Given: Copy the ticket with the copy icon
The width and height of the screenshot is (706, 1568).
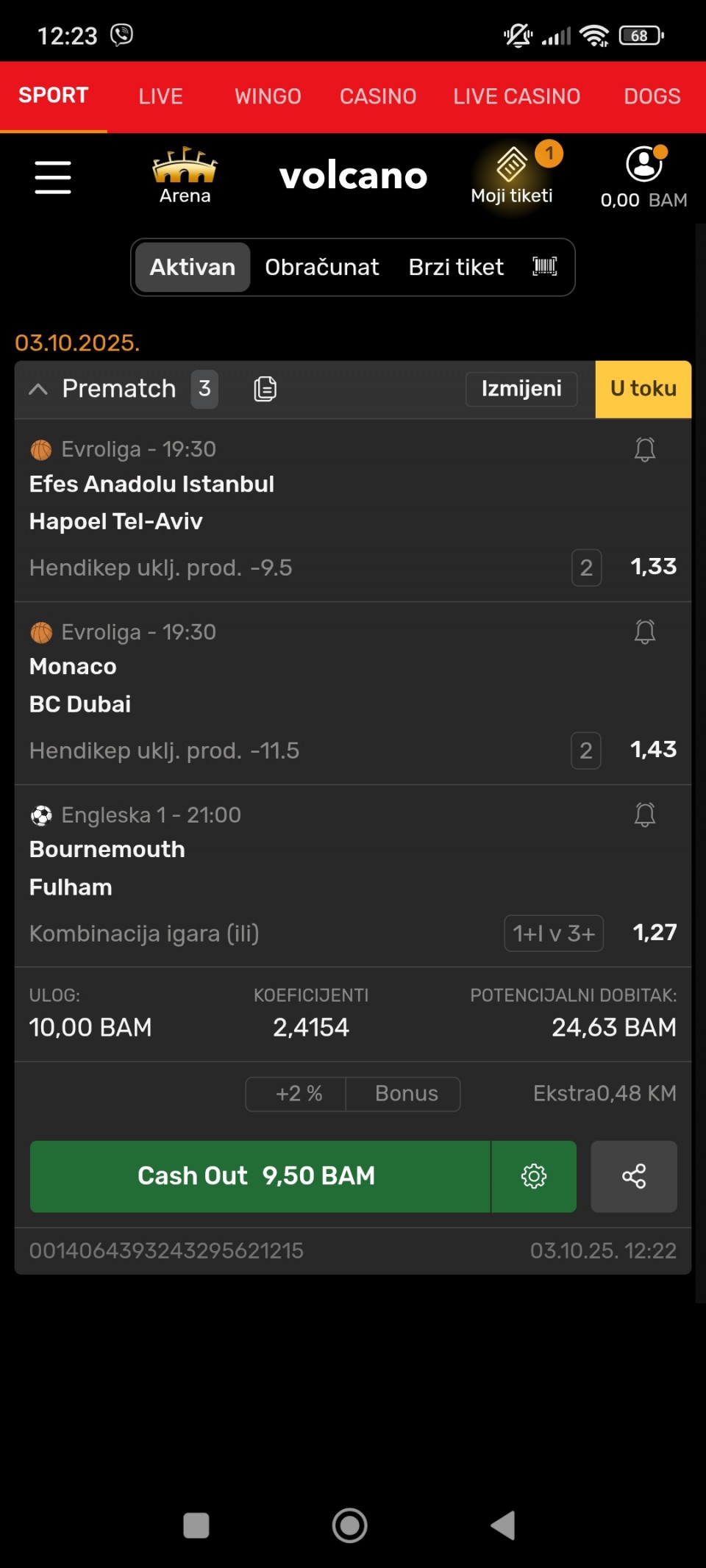Looking at the screenshot, I should click(x=265, y=389).
